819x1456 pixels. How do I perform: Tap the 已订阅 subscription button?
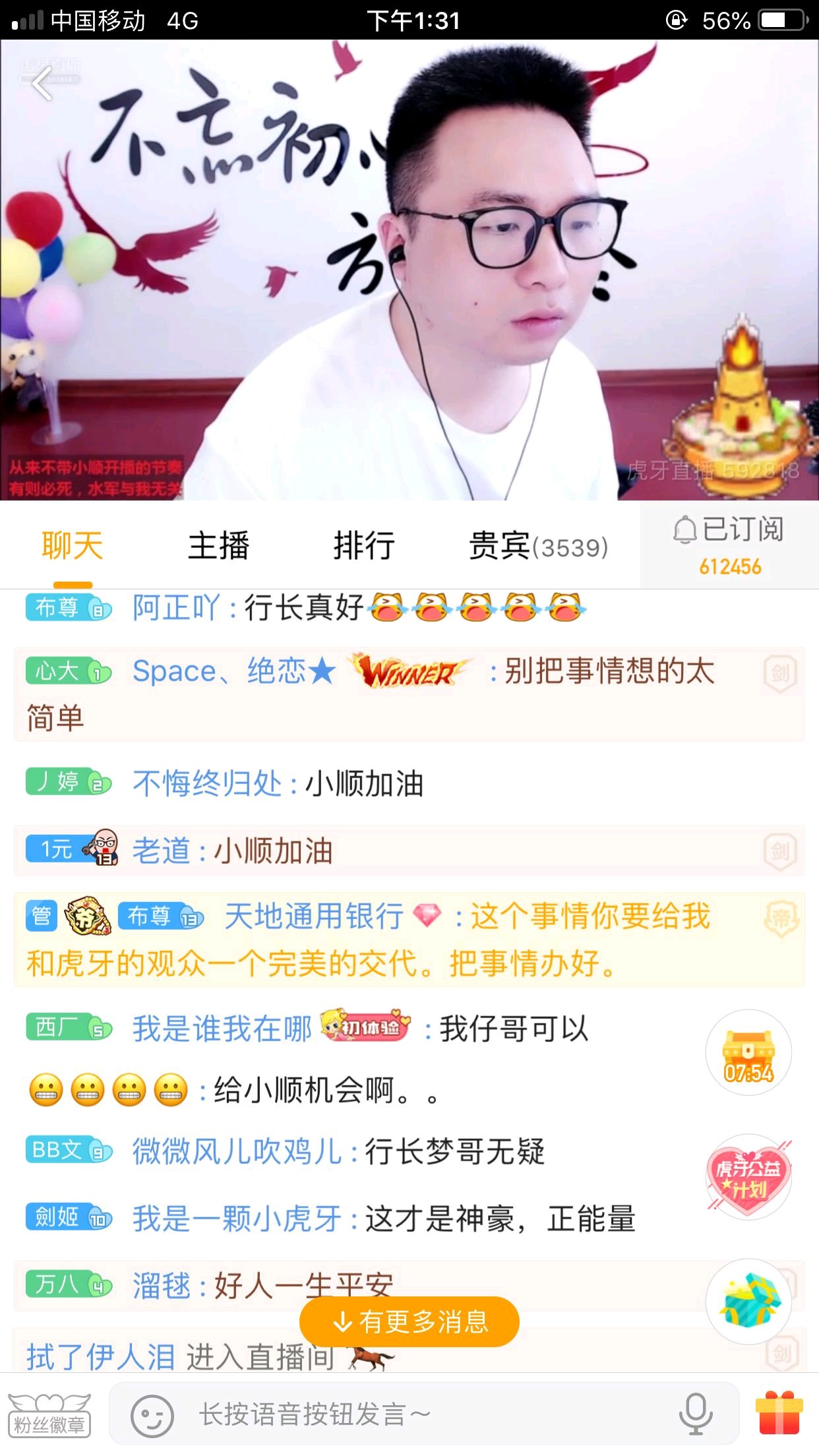tap(729, 545)
